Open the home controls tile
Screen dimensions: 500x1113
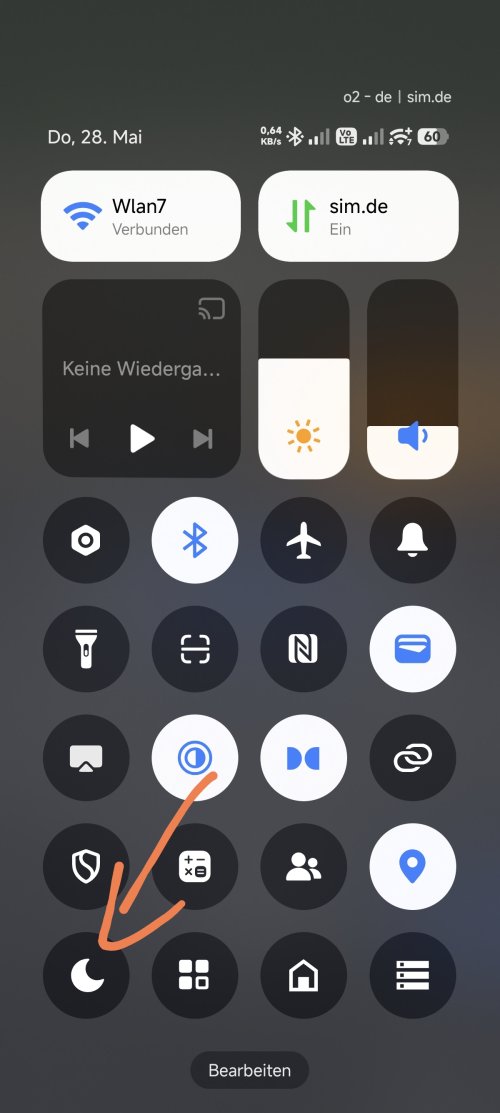[303, 975]
